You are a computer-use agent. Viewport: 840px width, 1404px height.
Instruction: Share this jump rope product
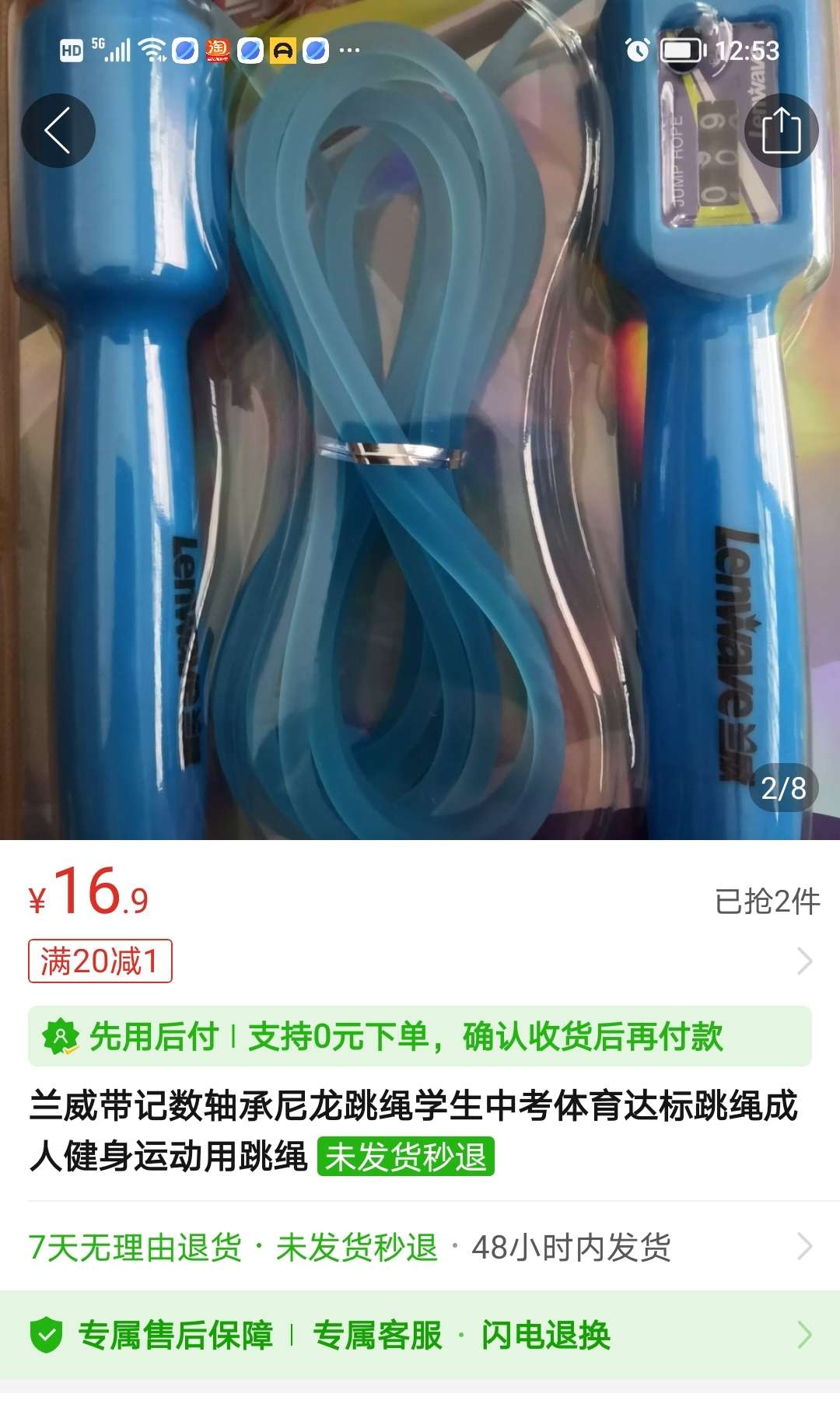[781, 131]
